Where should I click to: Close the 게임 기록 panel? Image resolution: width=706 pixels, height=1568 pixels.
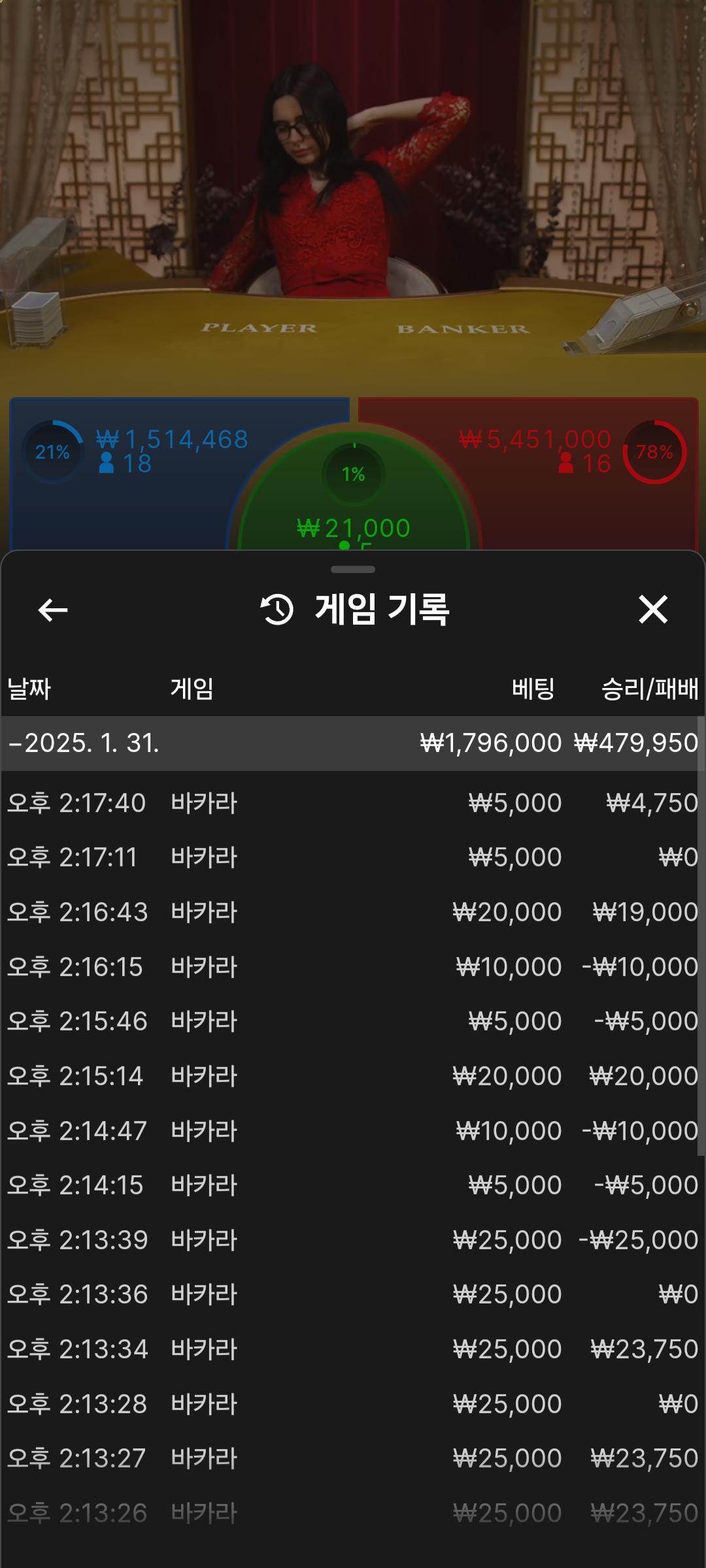(652, 610)
